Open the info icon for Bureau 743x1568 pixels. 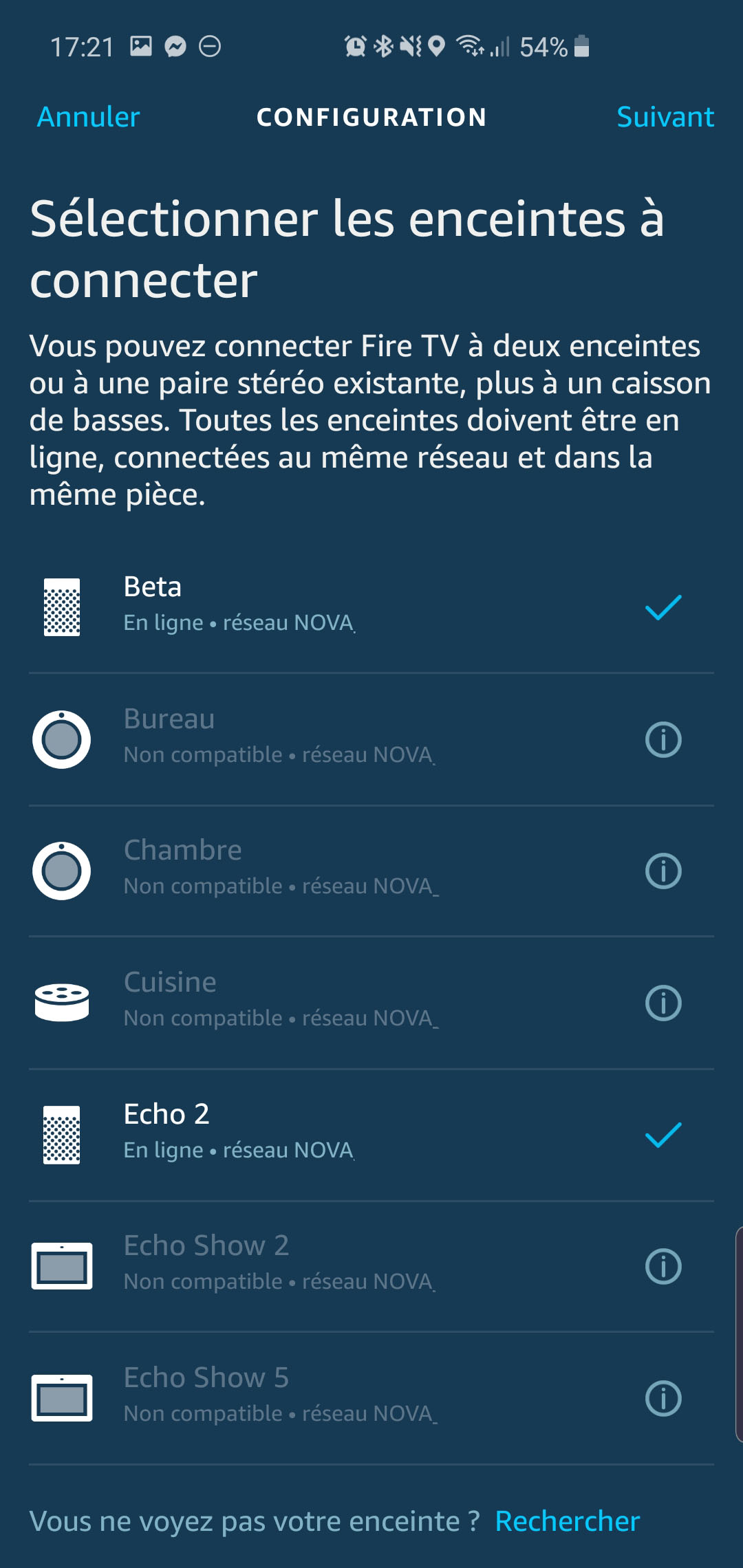[x=663, y=740]
